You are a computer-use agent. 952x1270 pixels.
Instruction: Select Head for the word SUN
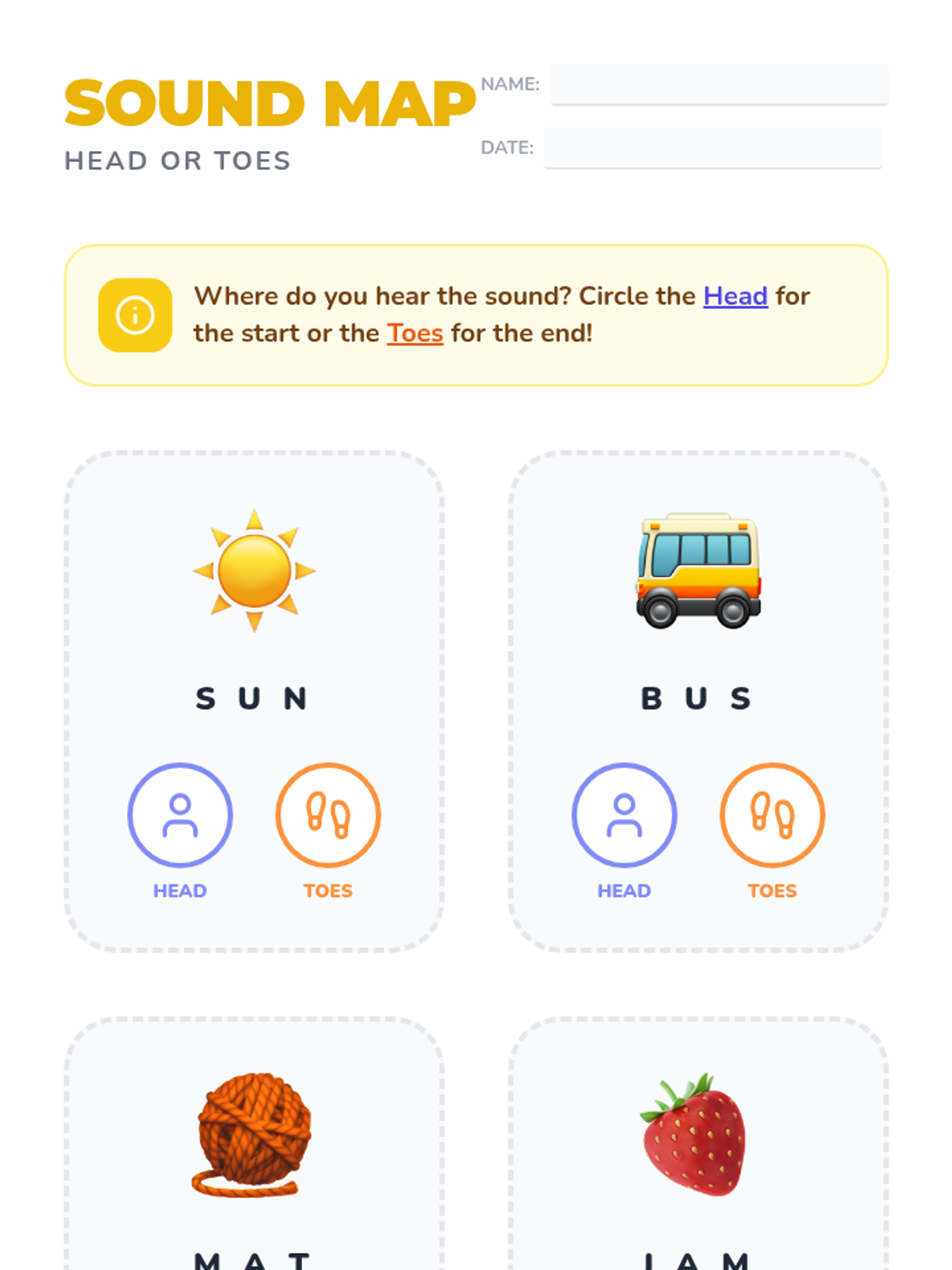point(180,815)
